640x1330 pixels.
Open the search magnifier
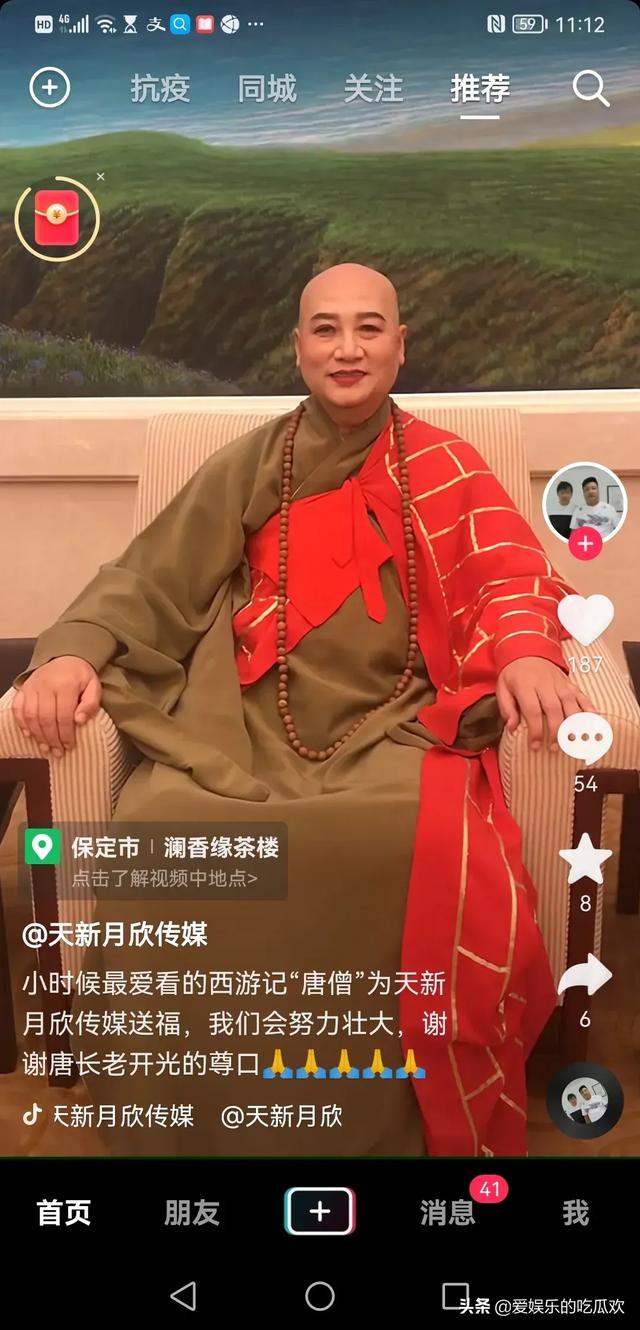590,89
